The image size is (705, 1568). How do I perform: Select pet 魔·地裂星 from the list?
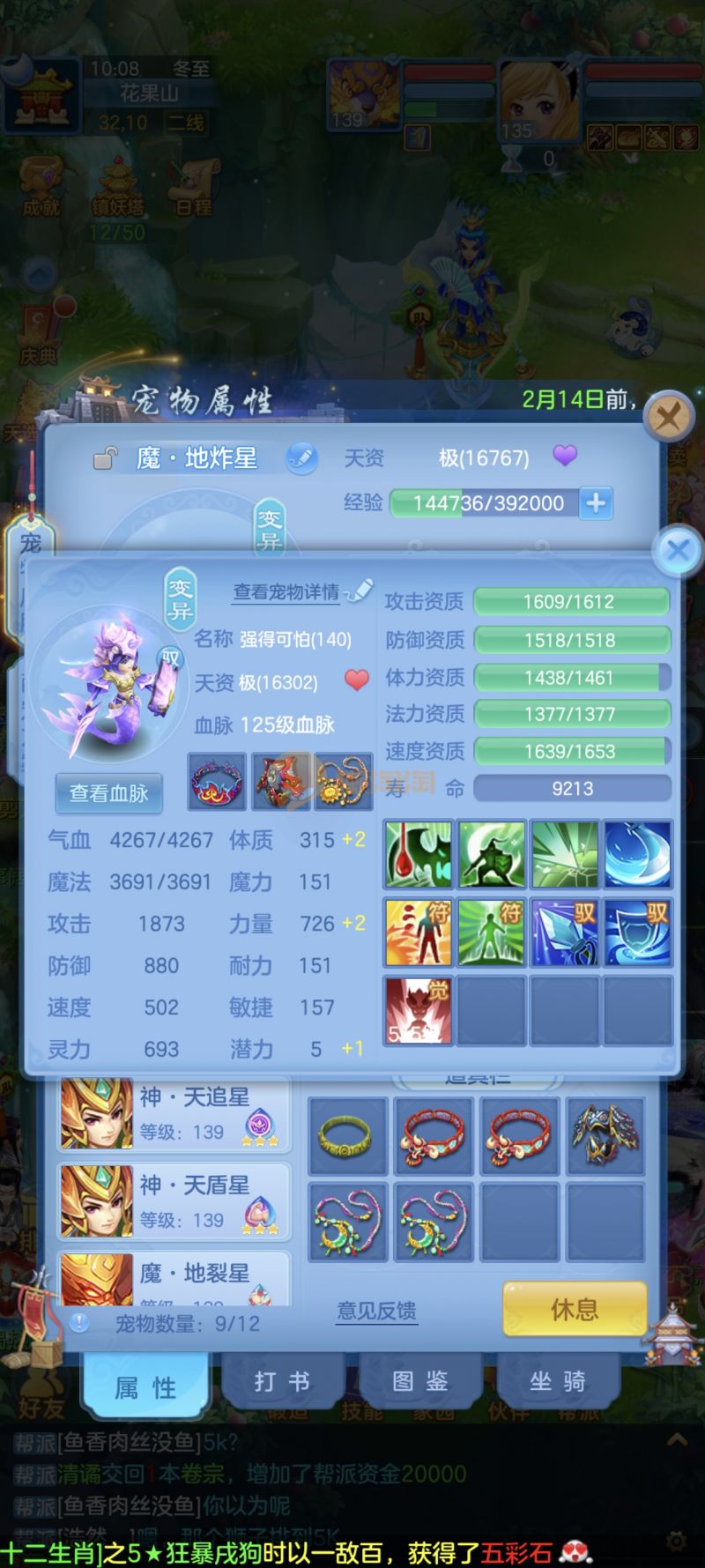[174, 1278]
